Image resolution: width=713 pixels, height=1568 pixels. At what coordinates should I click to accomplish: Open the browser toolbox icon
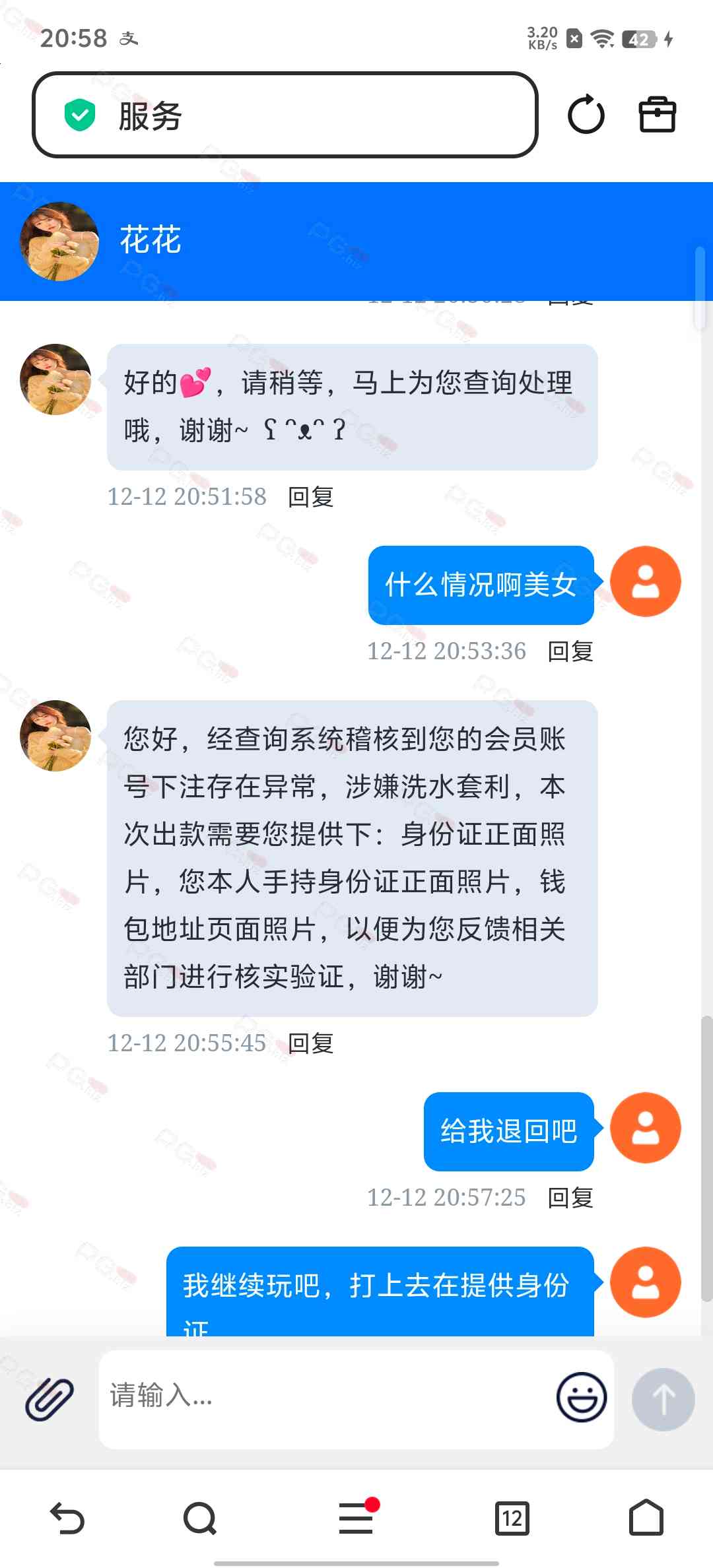click(657, 115)
